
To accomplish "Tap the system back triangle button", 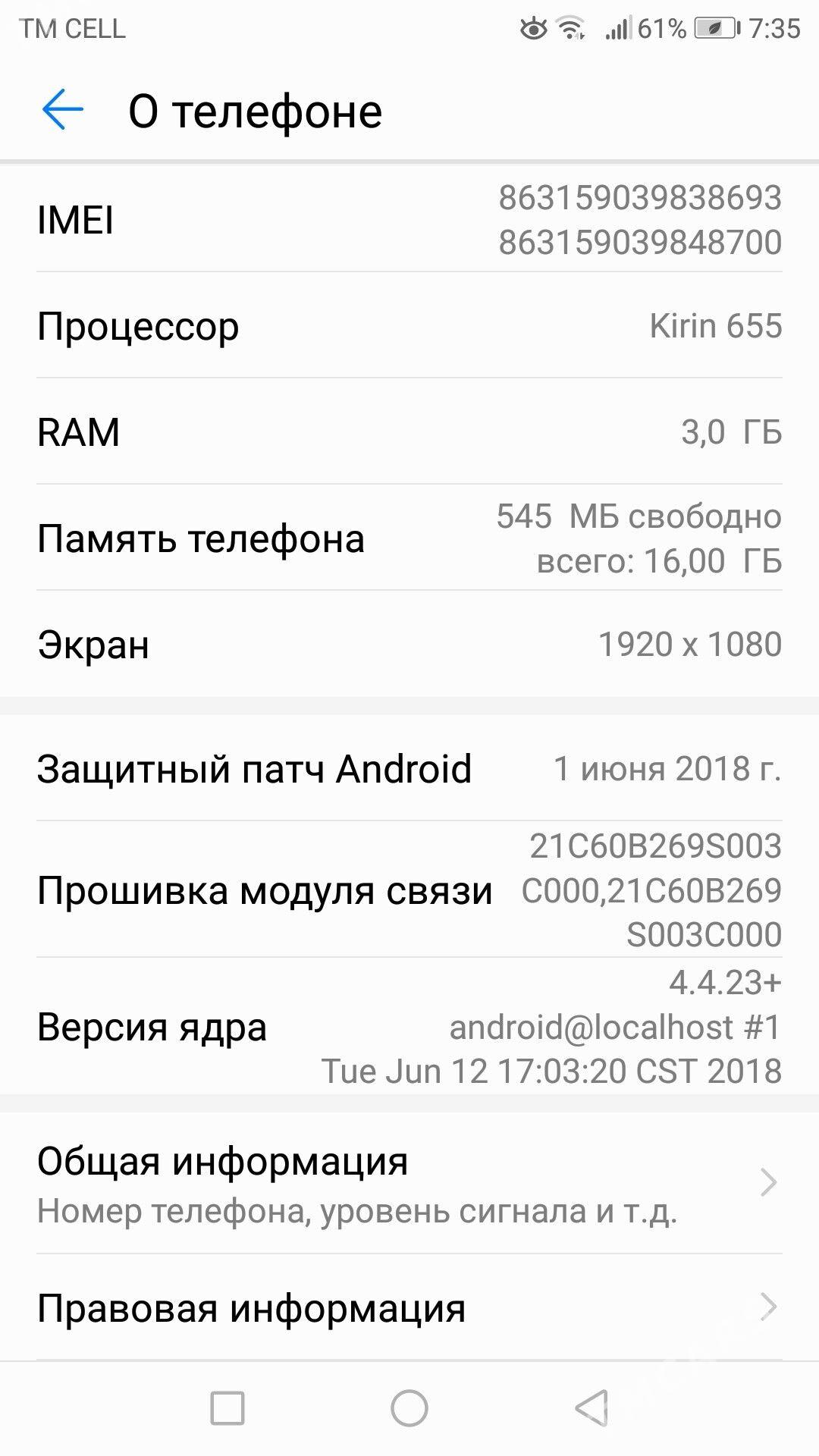I will [591, 1409].
